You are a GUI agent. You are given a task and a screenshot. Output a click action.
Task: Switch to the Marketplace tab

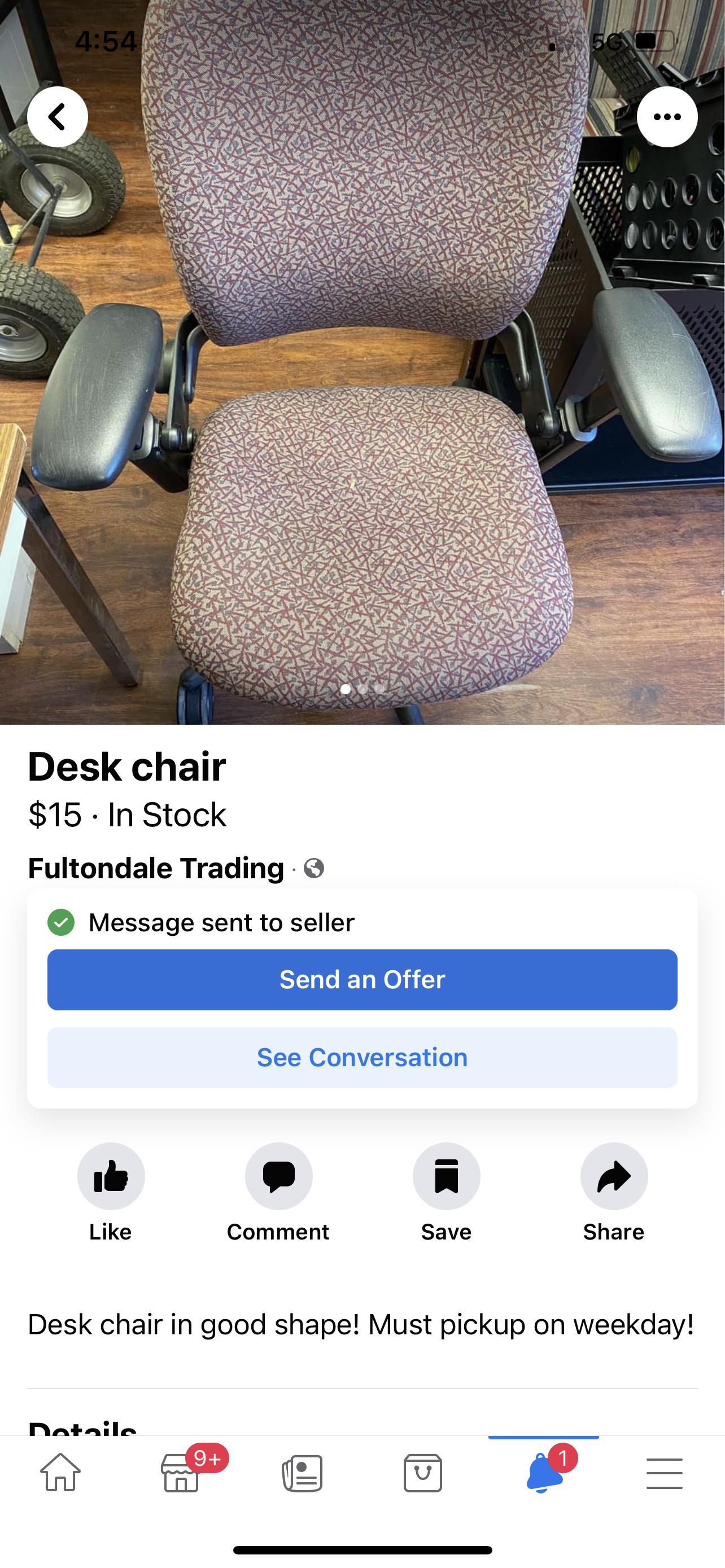[x=181, y=1472]
